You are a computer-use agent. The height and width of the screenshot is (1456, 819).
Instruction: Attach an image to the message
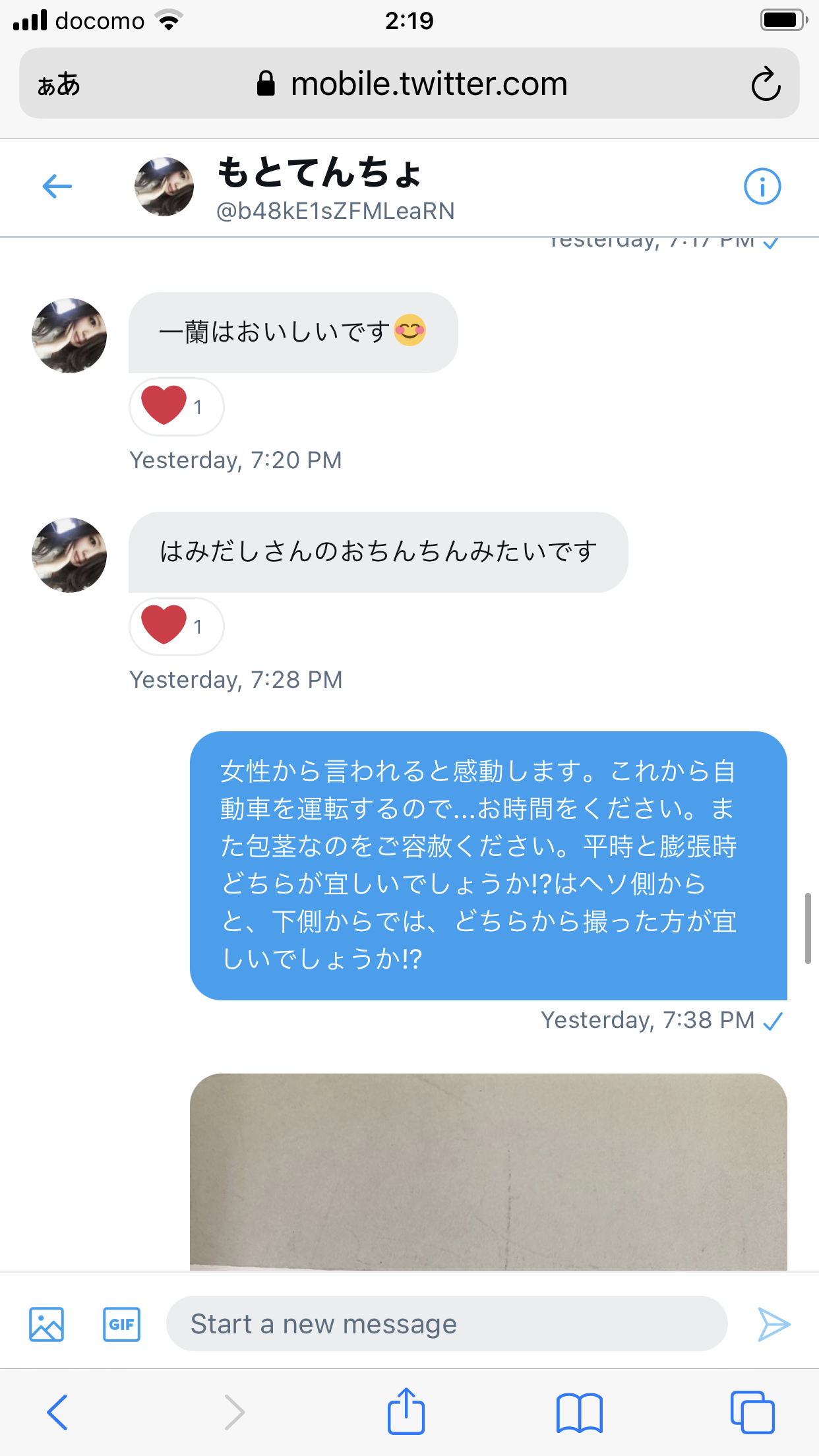pyautogui.click(x=46, y=1323)
